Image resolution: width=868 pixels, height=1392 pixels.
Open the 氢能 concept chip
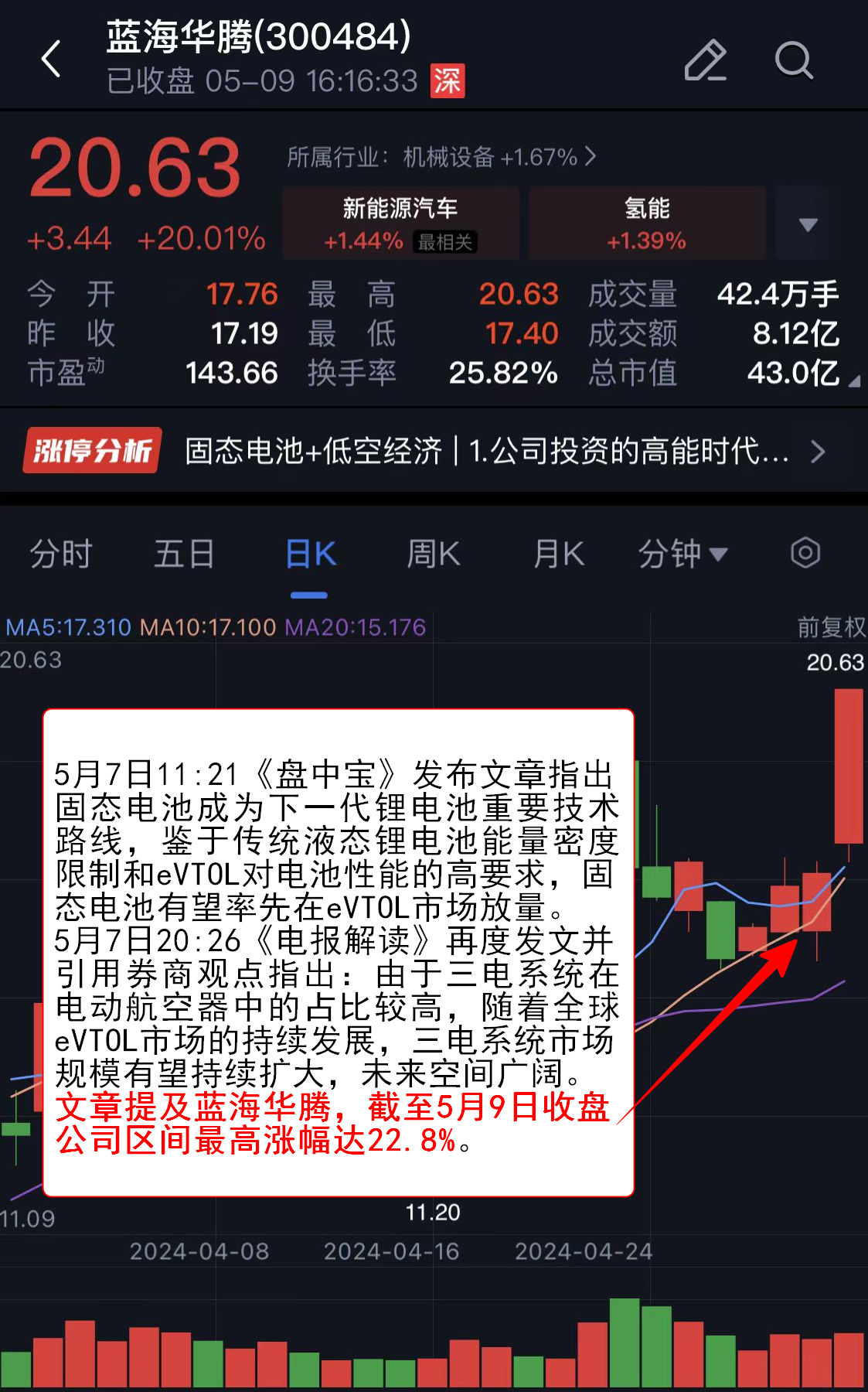[x=647, y=223]
